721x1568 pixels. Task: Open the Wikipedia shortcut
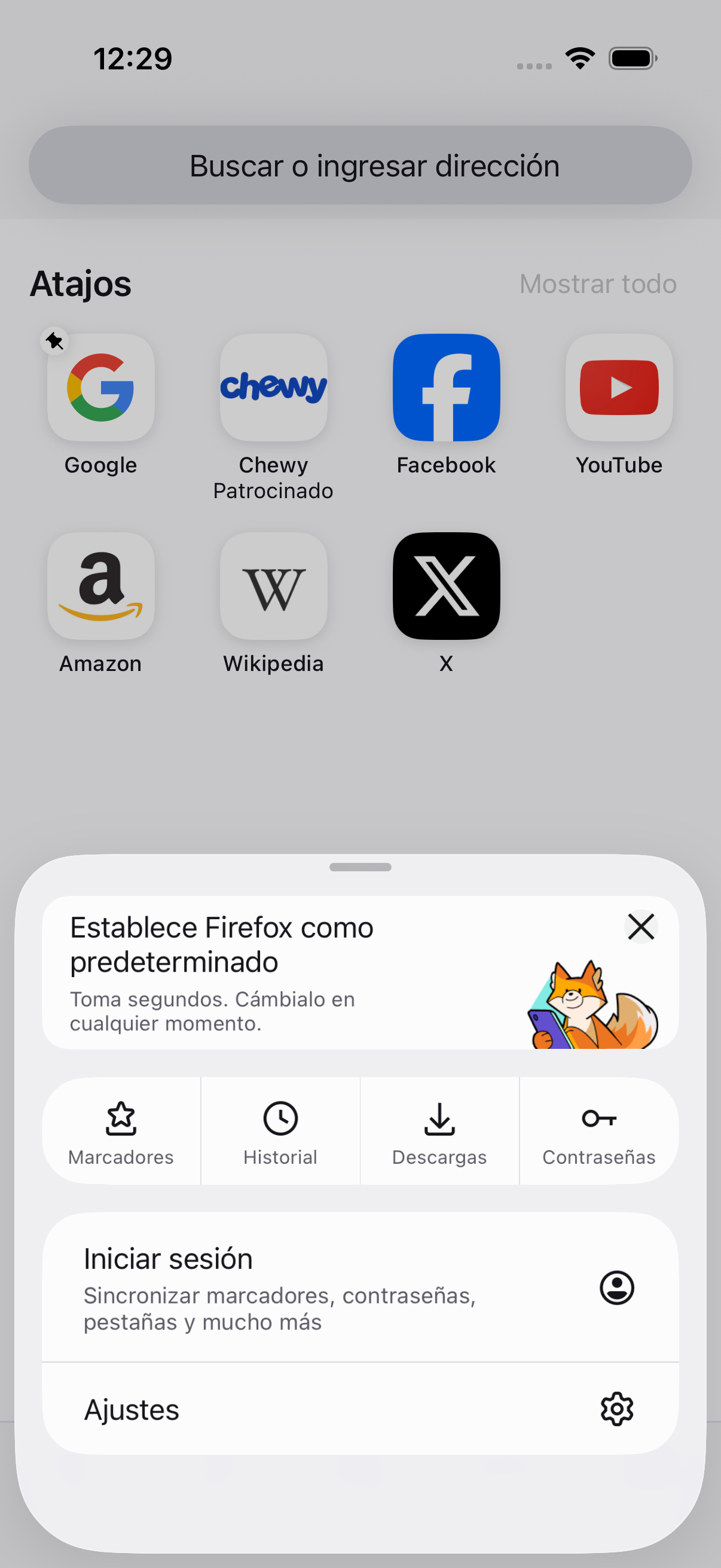[x=273, y=586]
